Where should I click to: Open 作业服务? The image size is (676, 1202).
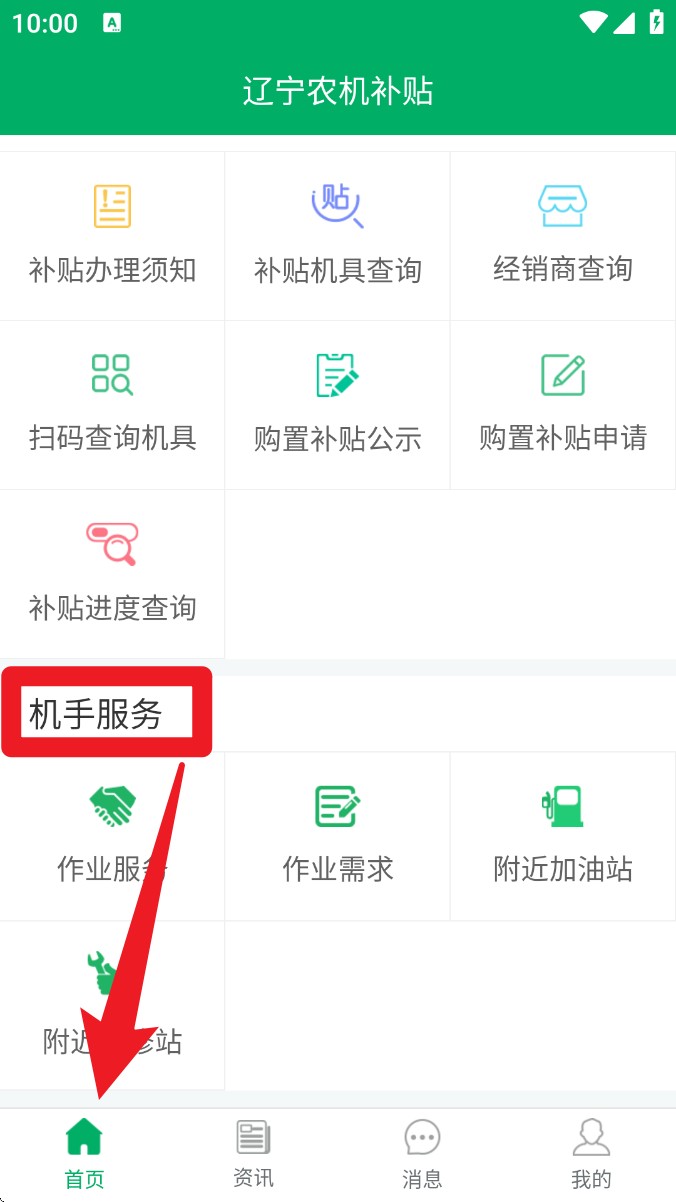point(112,836)
